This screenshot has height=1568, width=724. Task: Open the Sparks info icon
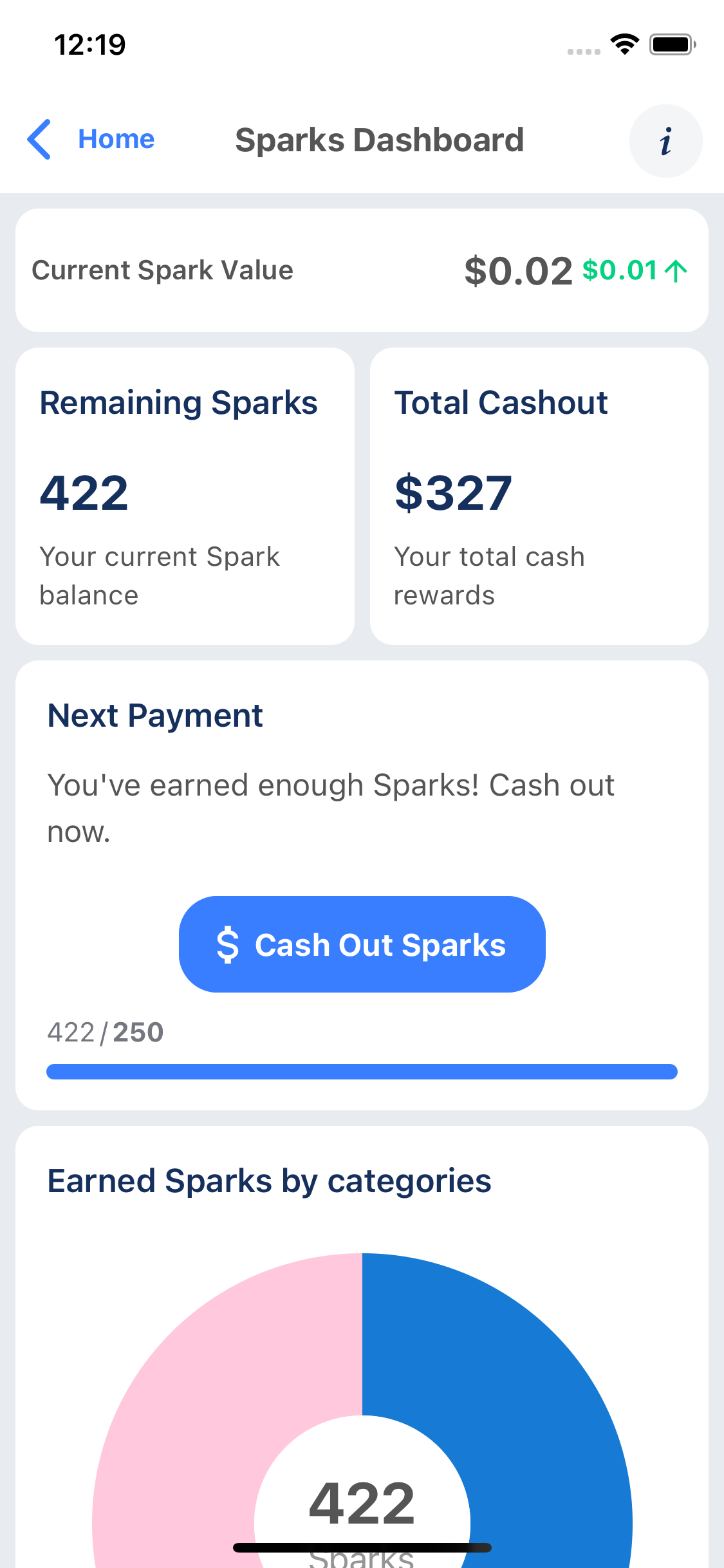click(665, 141)
